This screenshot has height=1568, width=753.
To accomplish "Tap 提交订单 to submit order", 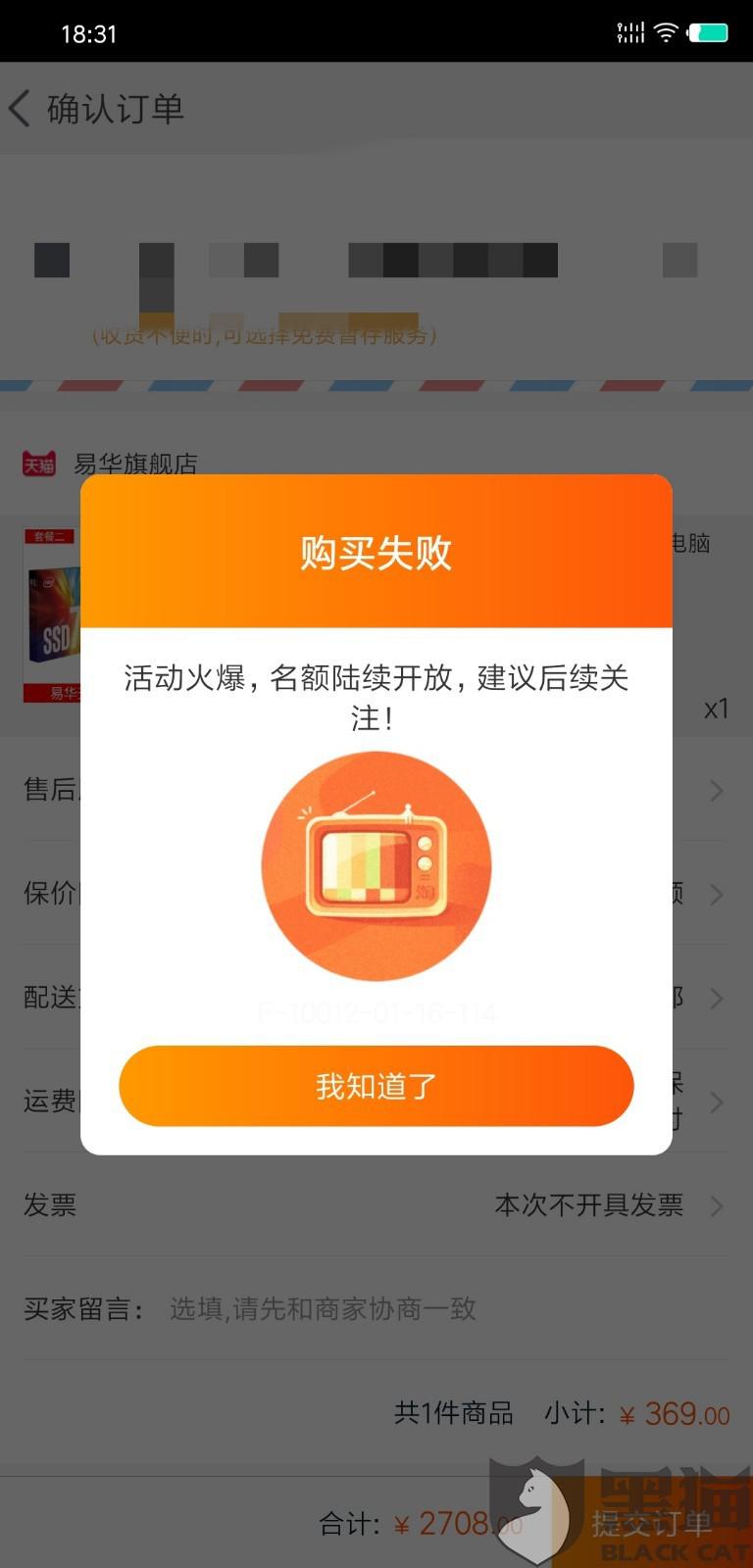I will click(x=652, y=1523).
